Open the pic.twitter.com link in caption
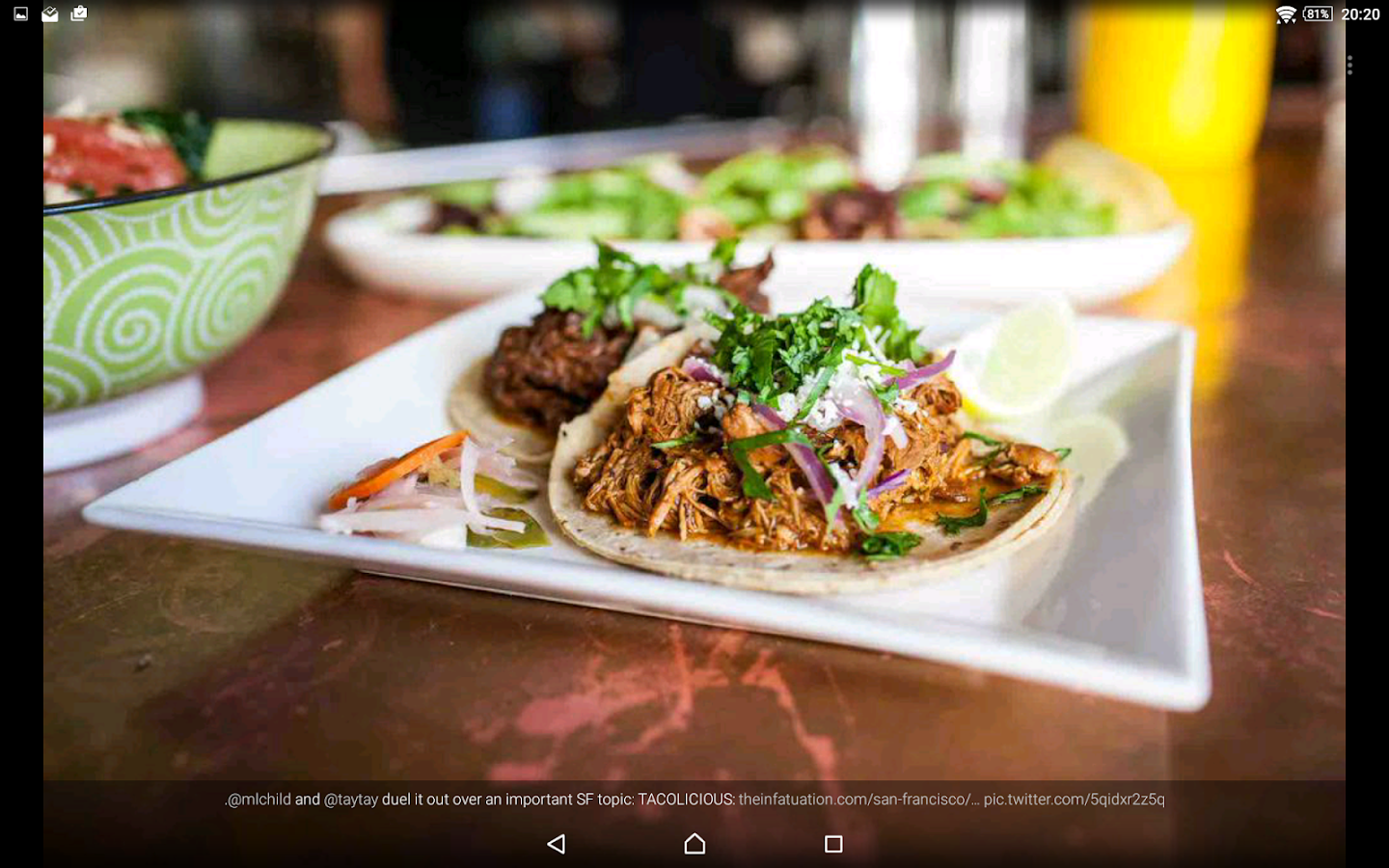The height and width of the screenshot is (868, 1389). [x=1074, y=800]
